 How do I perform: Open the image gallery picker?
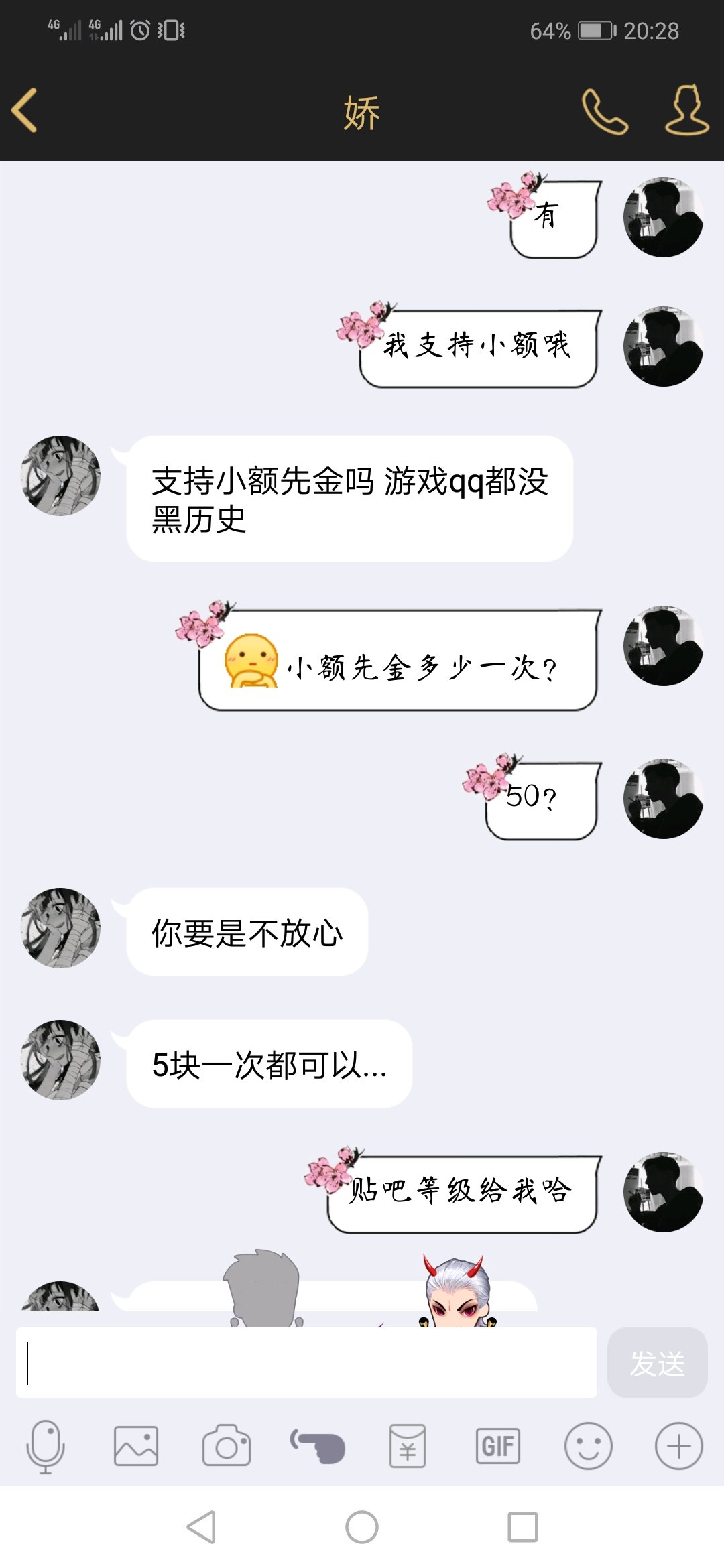[136, 1446]
